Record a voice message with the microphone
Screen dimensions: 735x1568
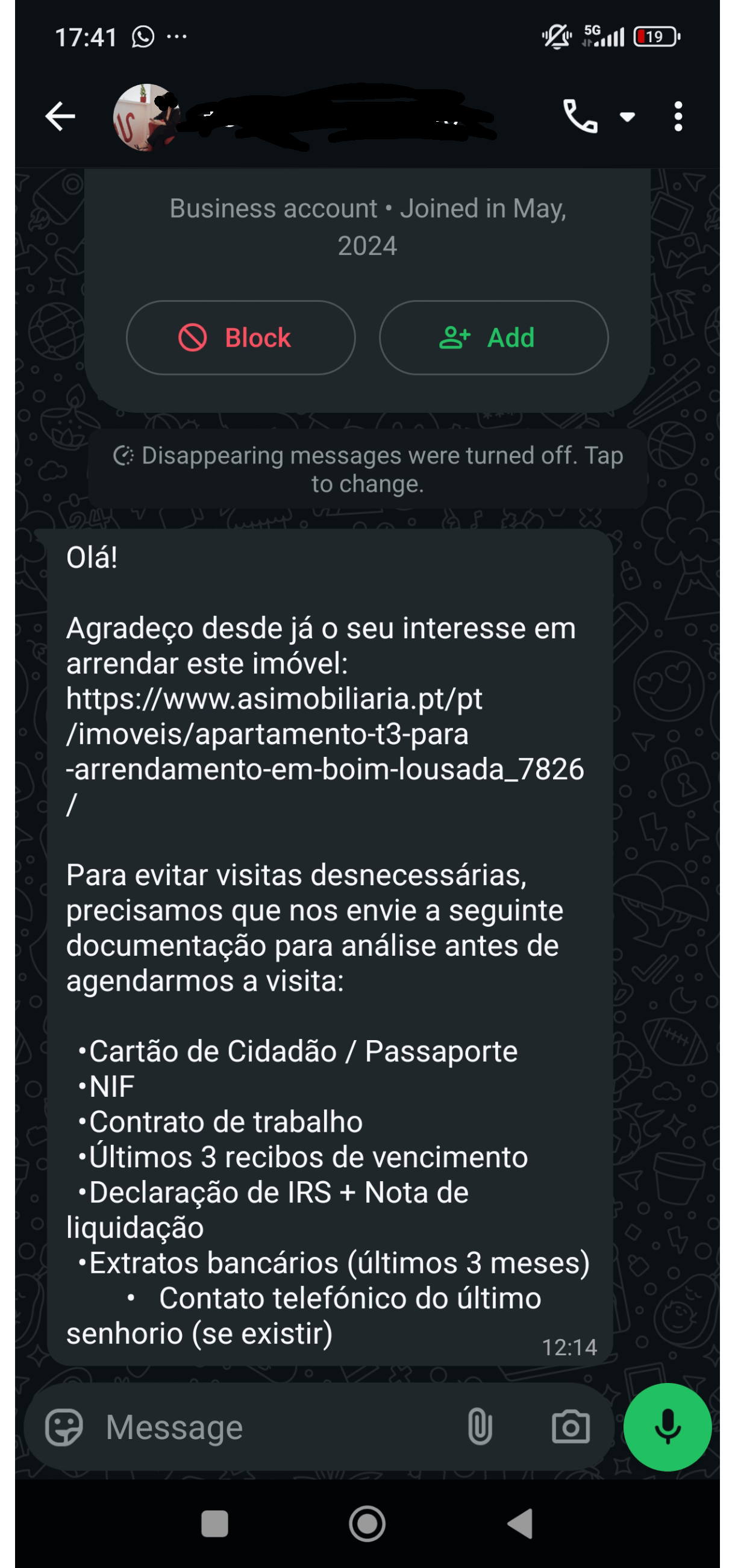pos(668,1428)
